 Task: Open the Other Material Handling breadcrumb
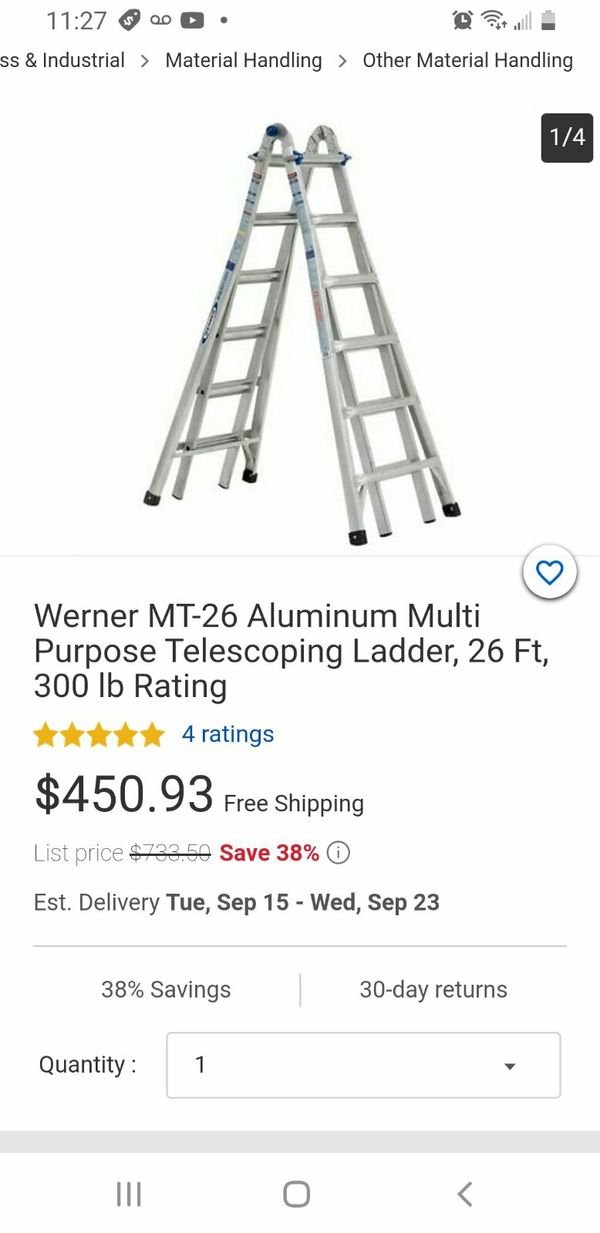[x=468, y=60]
